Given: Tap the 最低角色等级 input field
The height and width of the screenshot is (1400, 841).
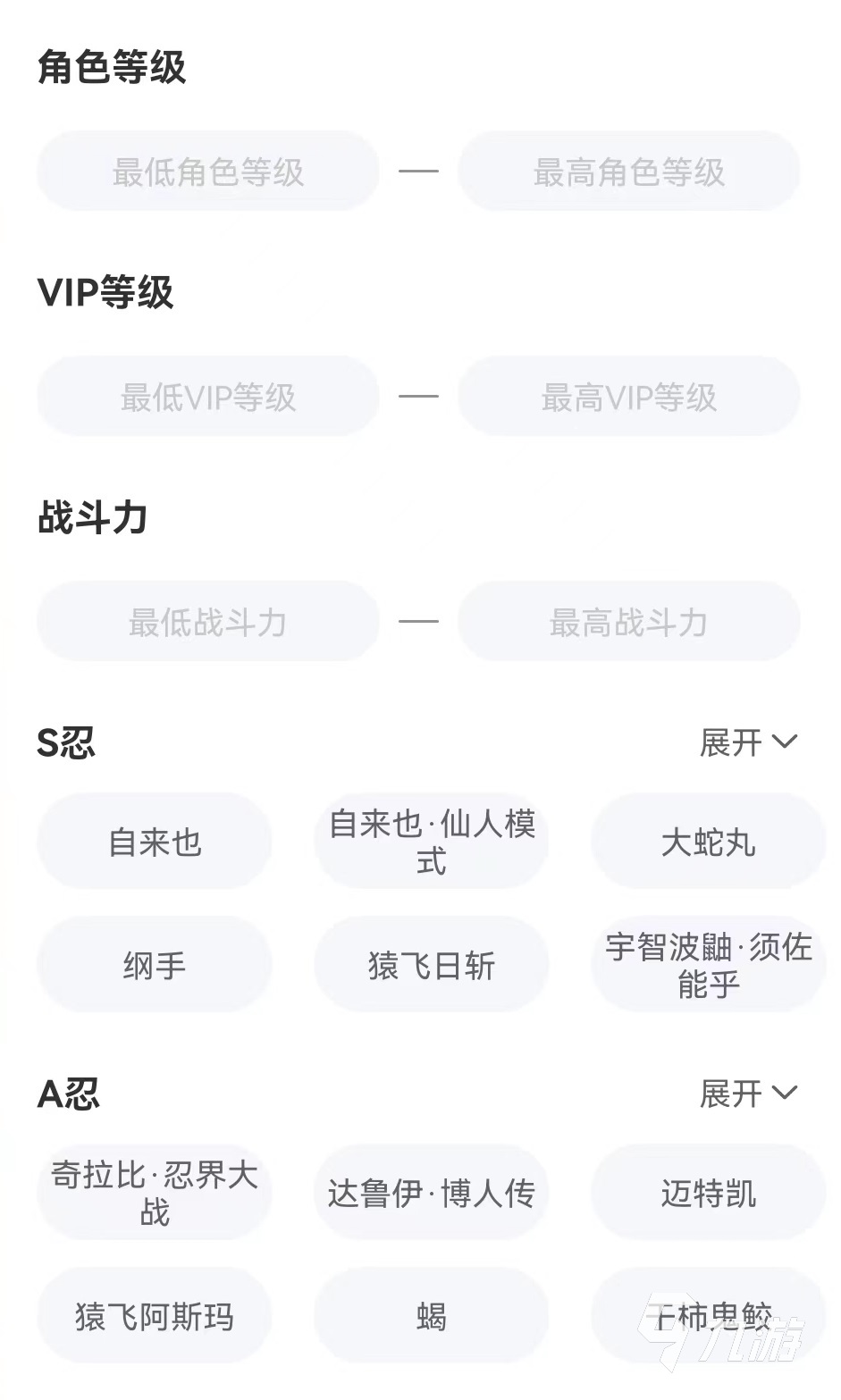Looking at the screenshot, I should (207, 172).
